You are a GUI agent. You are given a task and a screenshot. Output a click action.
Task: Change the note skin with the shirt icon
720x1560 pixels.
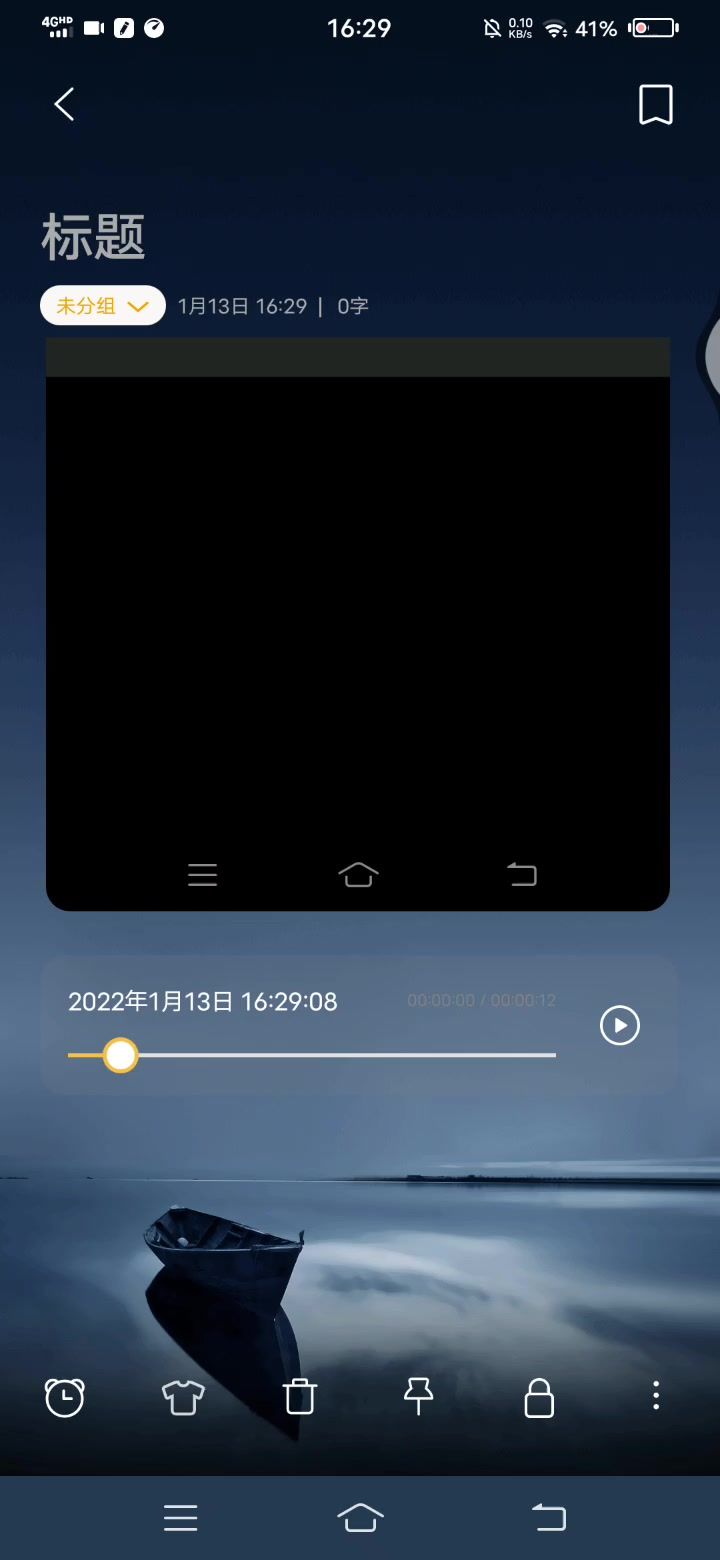[183, 1397]
